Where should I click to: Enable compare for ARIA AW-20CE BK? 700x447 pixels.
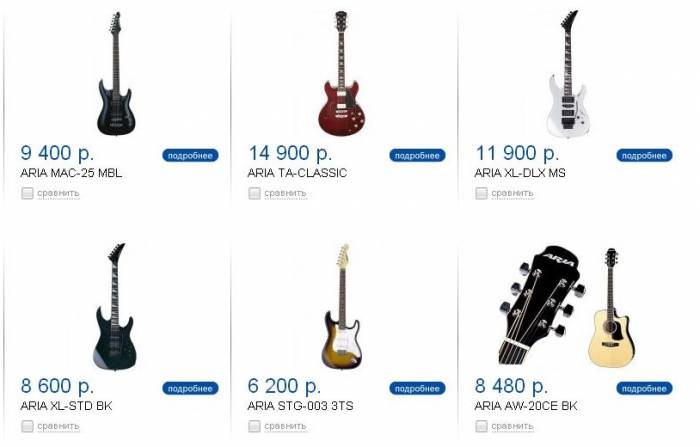(x=482, y=426)
